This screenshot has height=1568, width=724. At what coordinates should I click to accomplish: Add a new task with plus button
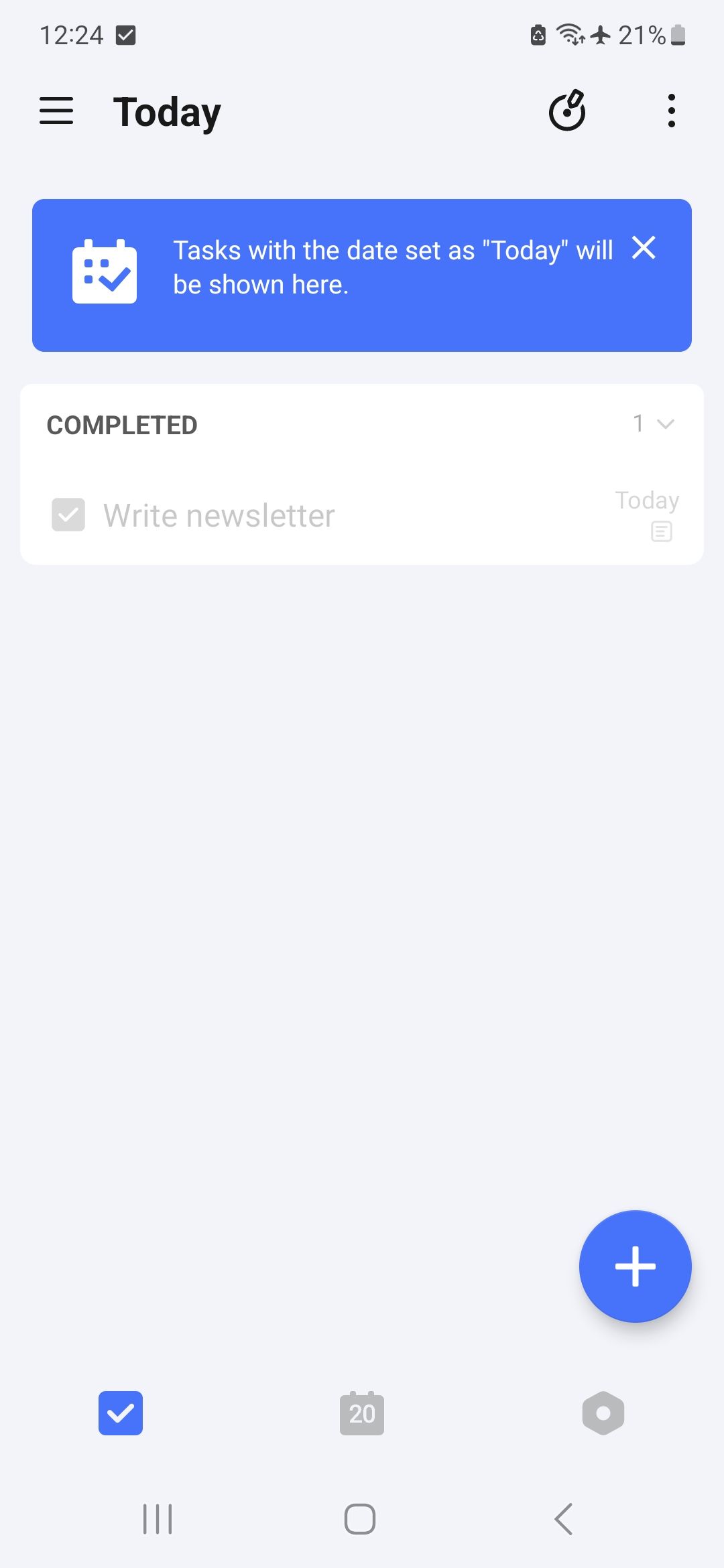click(x=635, y=1266)
